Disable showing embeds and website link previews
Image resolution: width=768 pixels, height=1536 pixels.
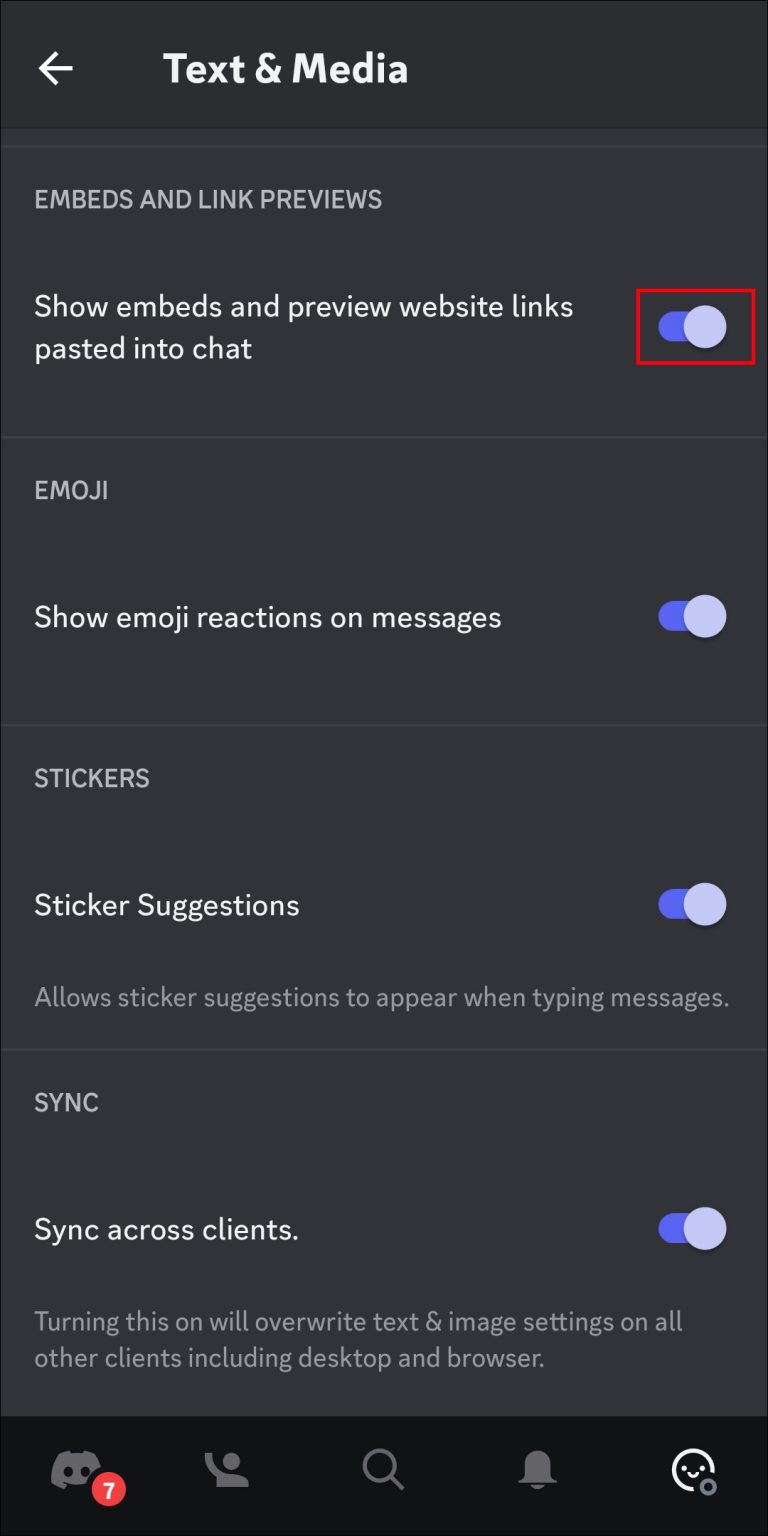click(694, 326)
